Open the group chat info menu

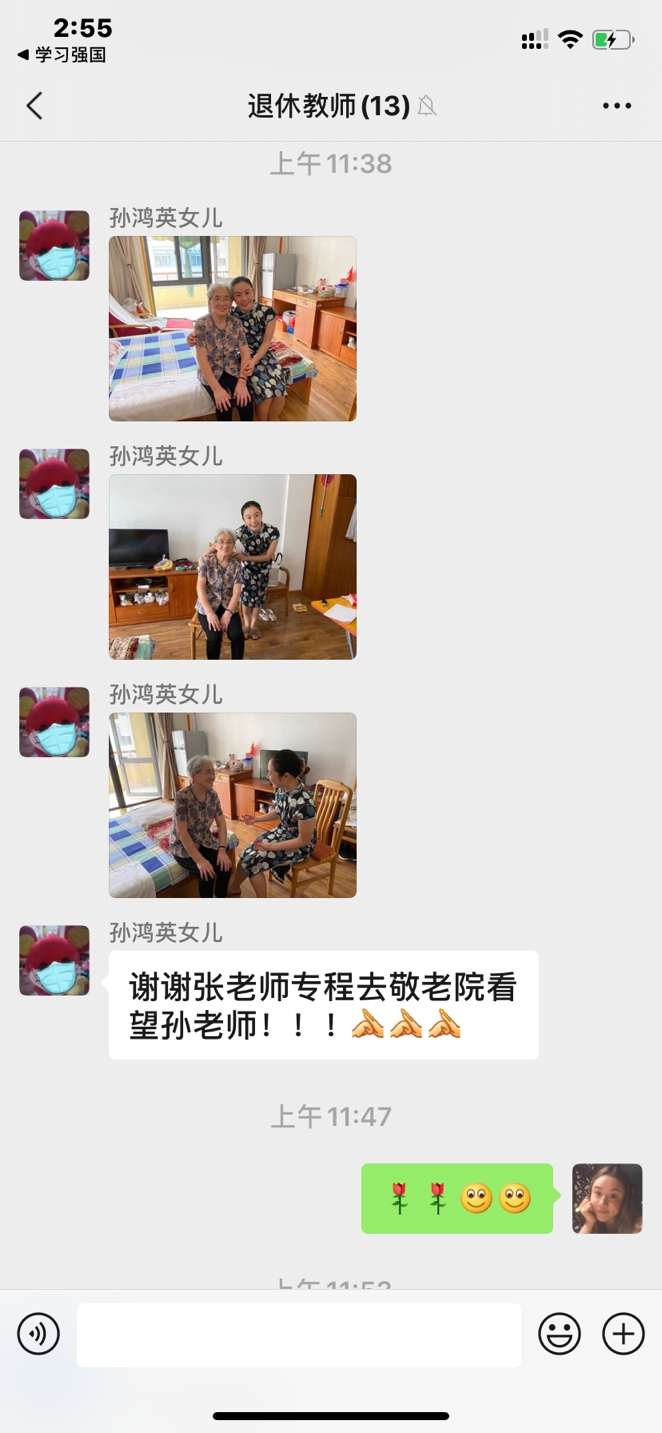(x=616, y=106)
